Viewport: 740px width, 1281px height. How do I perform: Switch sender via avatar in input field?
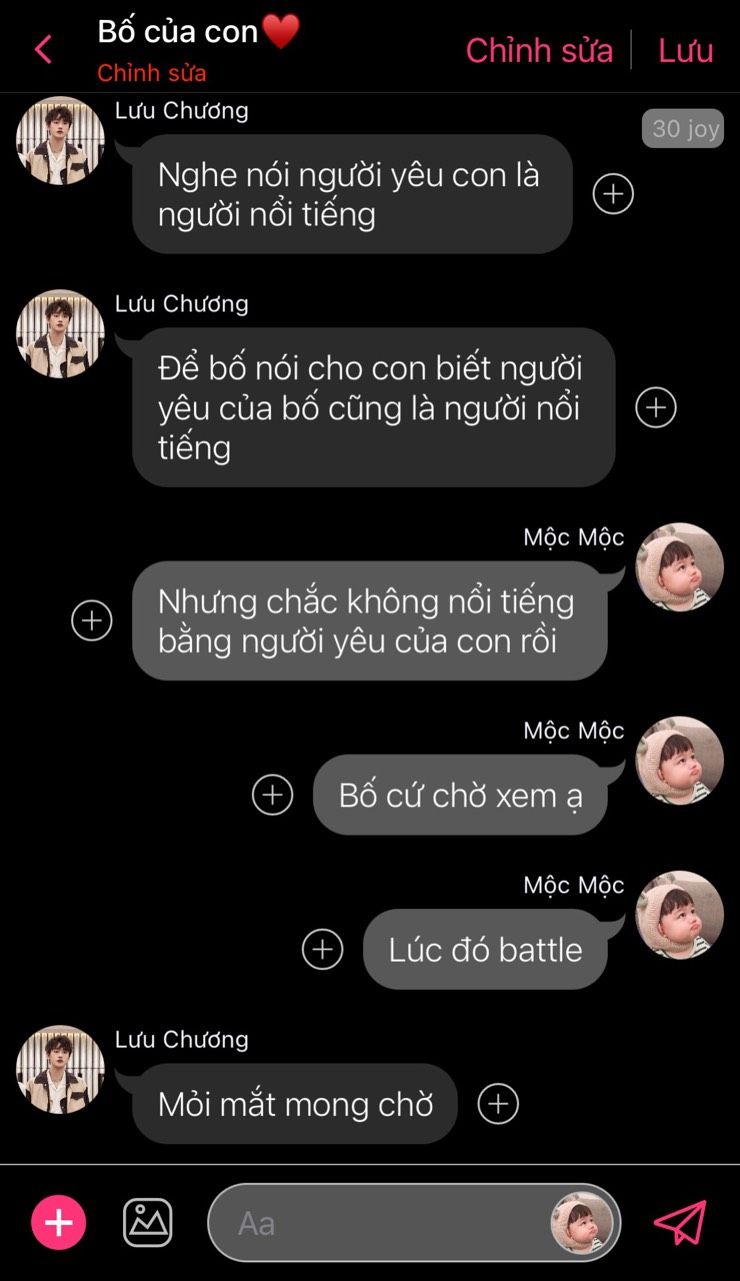pos(582,1222)
